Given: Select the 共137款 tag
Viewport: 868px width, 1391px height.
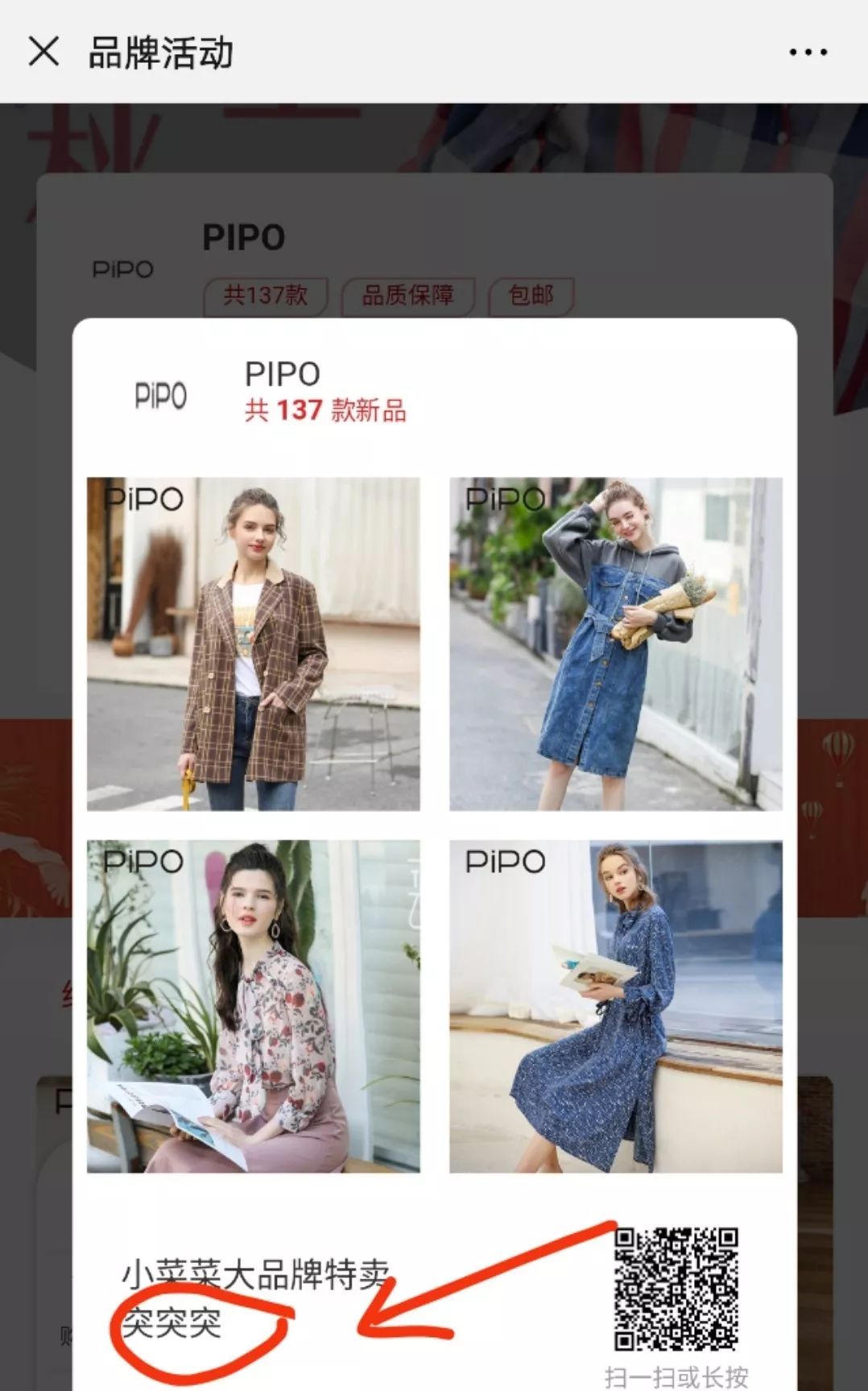Looking at the screenshot, I should pos(267,296).
